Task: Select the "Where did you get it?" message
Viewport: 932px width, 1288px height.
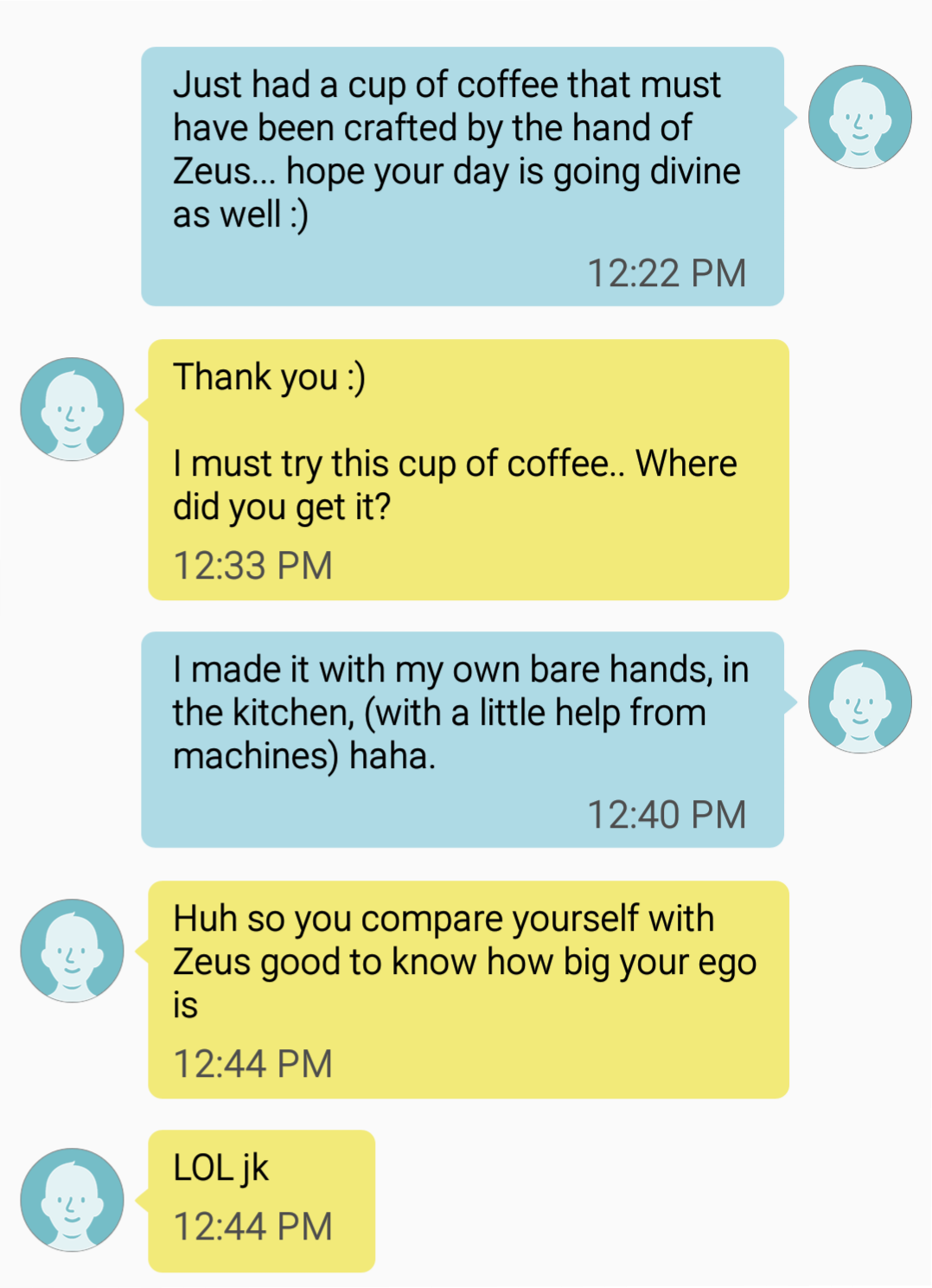Action: (x=468, y=470)
